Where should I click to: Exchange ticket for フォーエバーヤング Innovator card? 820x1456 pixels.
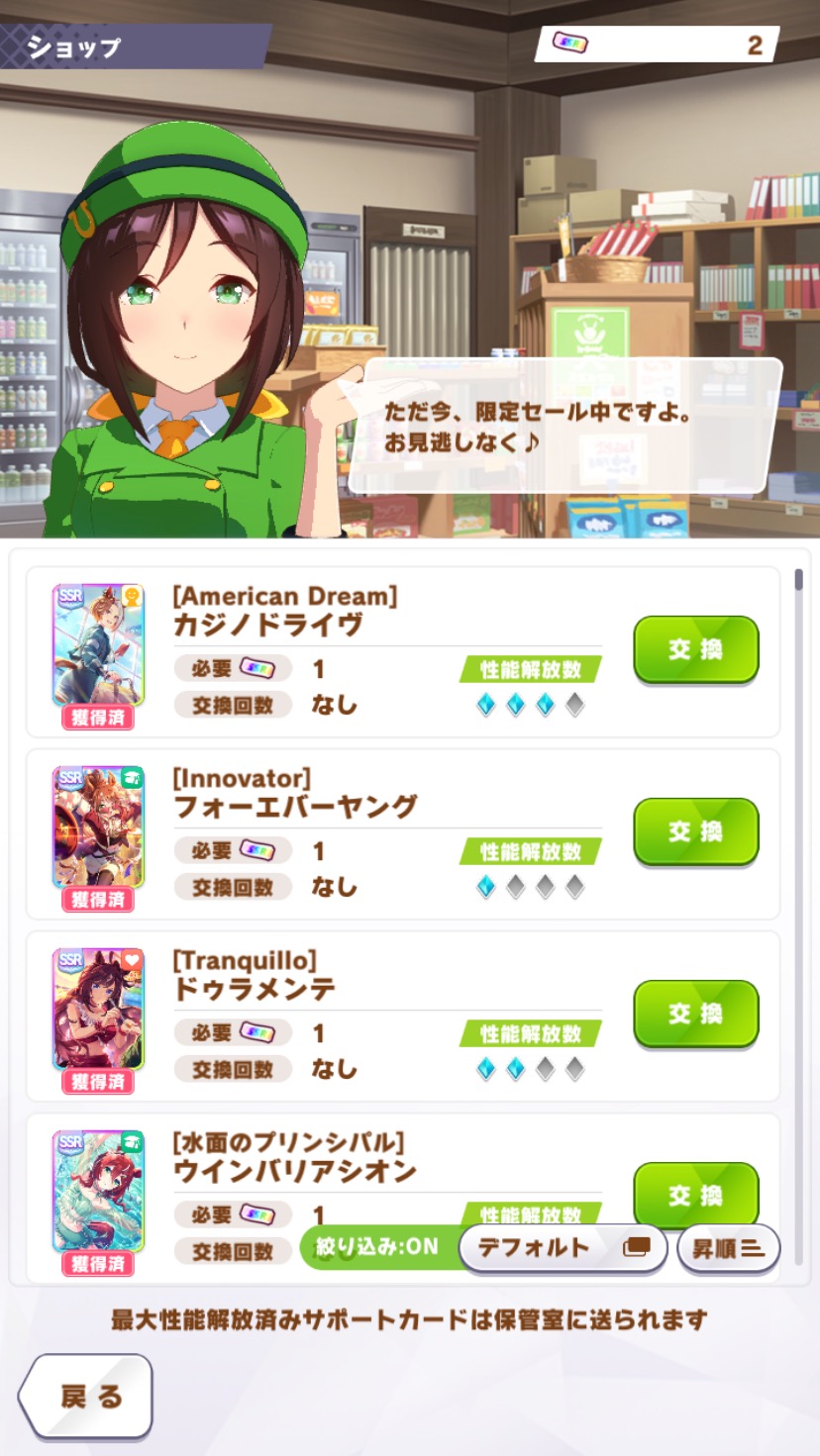[695, 831]
